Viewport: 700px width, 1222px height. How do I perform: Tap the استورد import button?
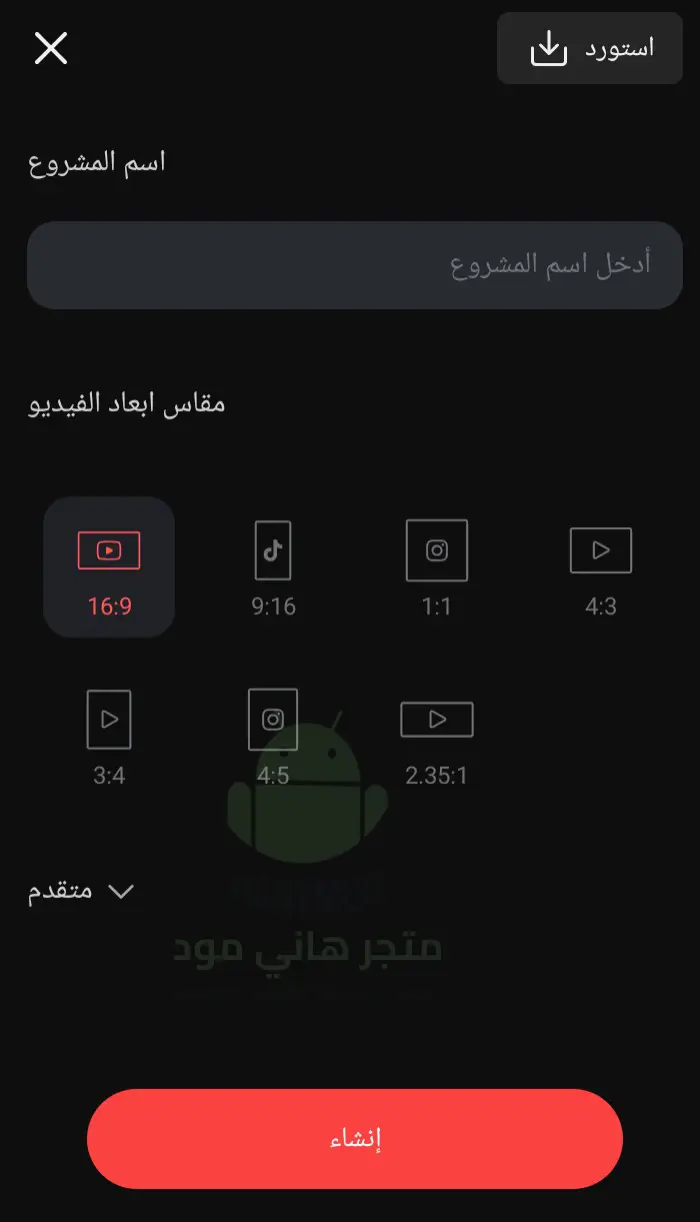click(590, 48)
